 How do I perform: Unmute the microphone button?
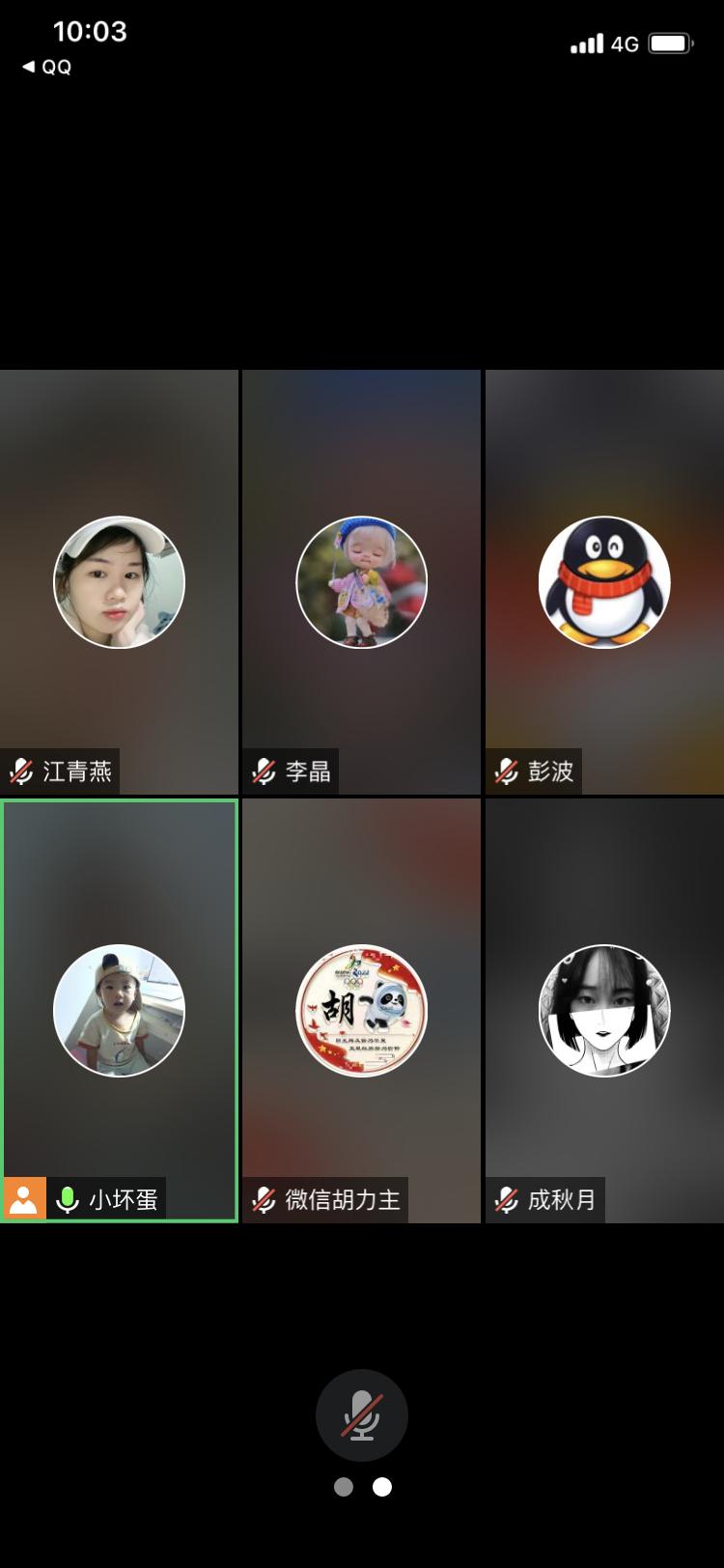pyautogui.click(x=362, y=1415)
